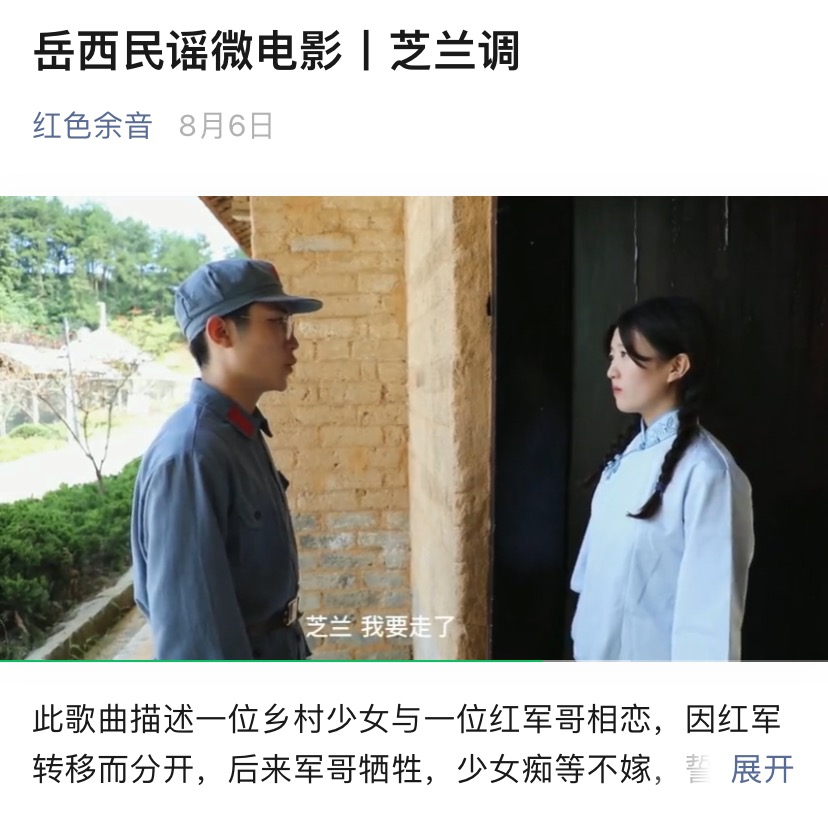Expand the description with 展开
828x824 pixels.
[x=762, y=769]
